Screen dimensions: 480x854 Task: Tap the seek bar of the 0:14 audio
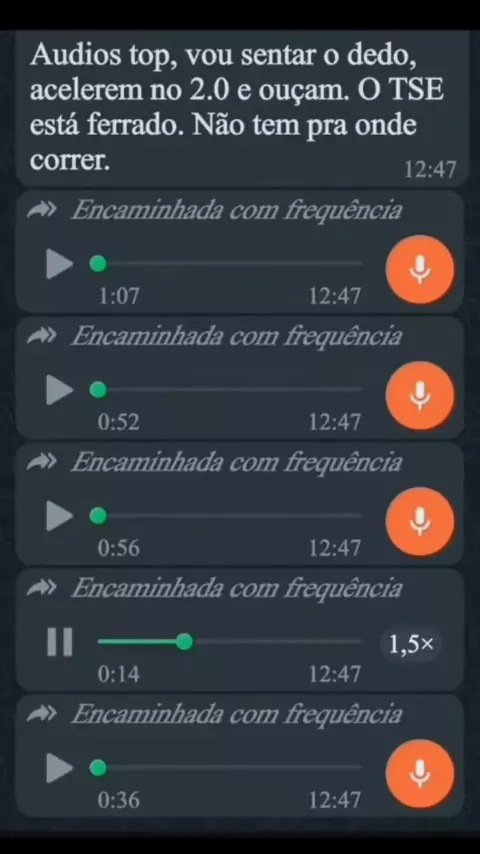point(229,642)
